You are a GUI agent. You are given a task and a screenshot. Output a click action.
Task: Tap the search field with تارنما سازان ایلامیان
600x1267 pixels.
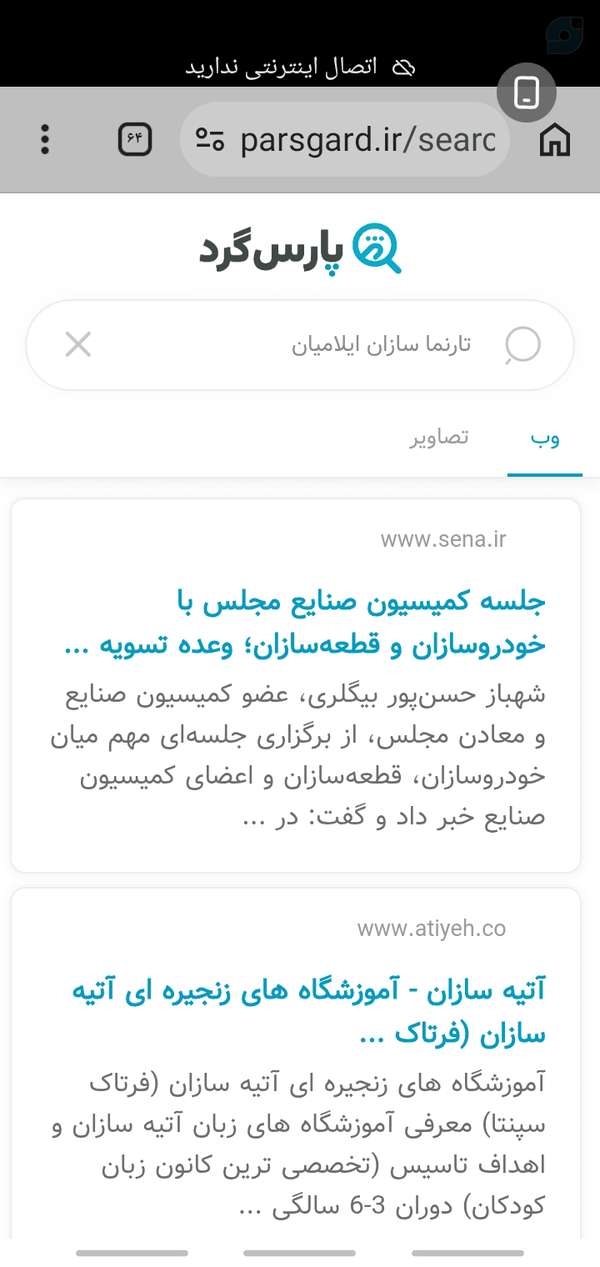(x=300, y=345)
